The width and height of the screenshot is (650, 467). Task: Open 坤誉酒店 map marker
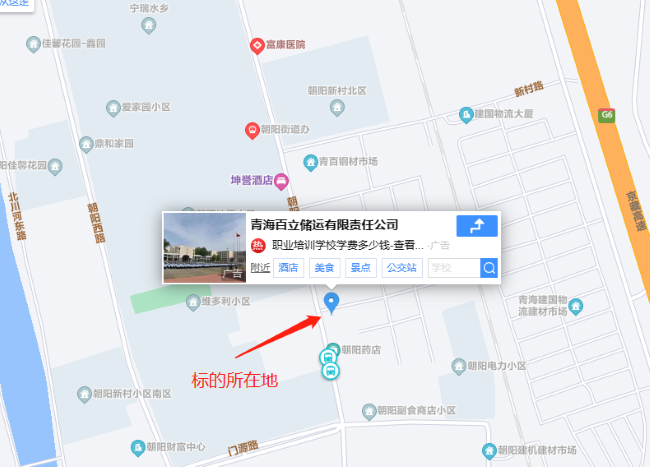point(282,181)
